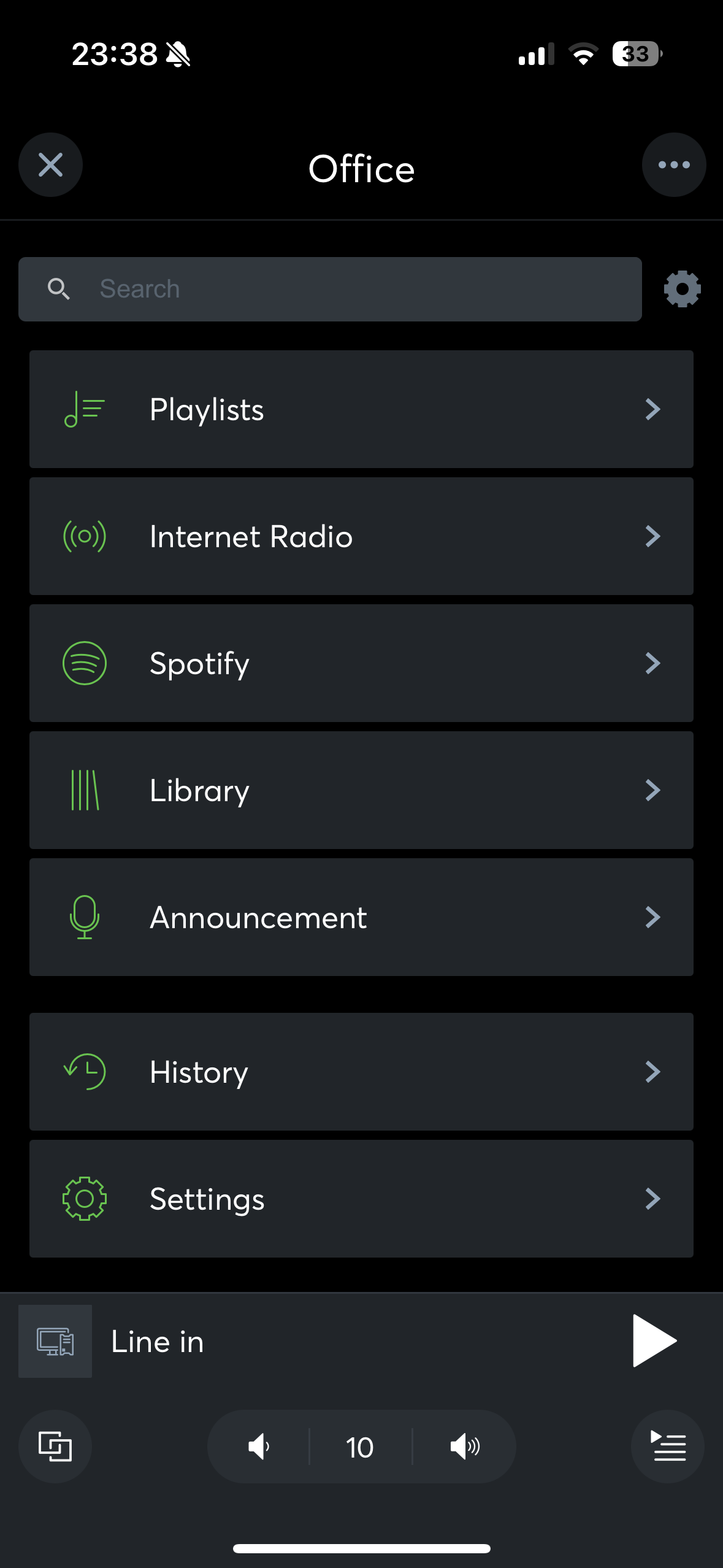
Task: Open the Line in now-playing bar
Action: [307, 1342]
